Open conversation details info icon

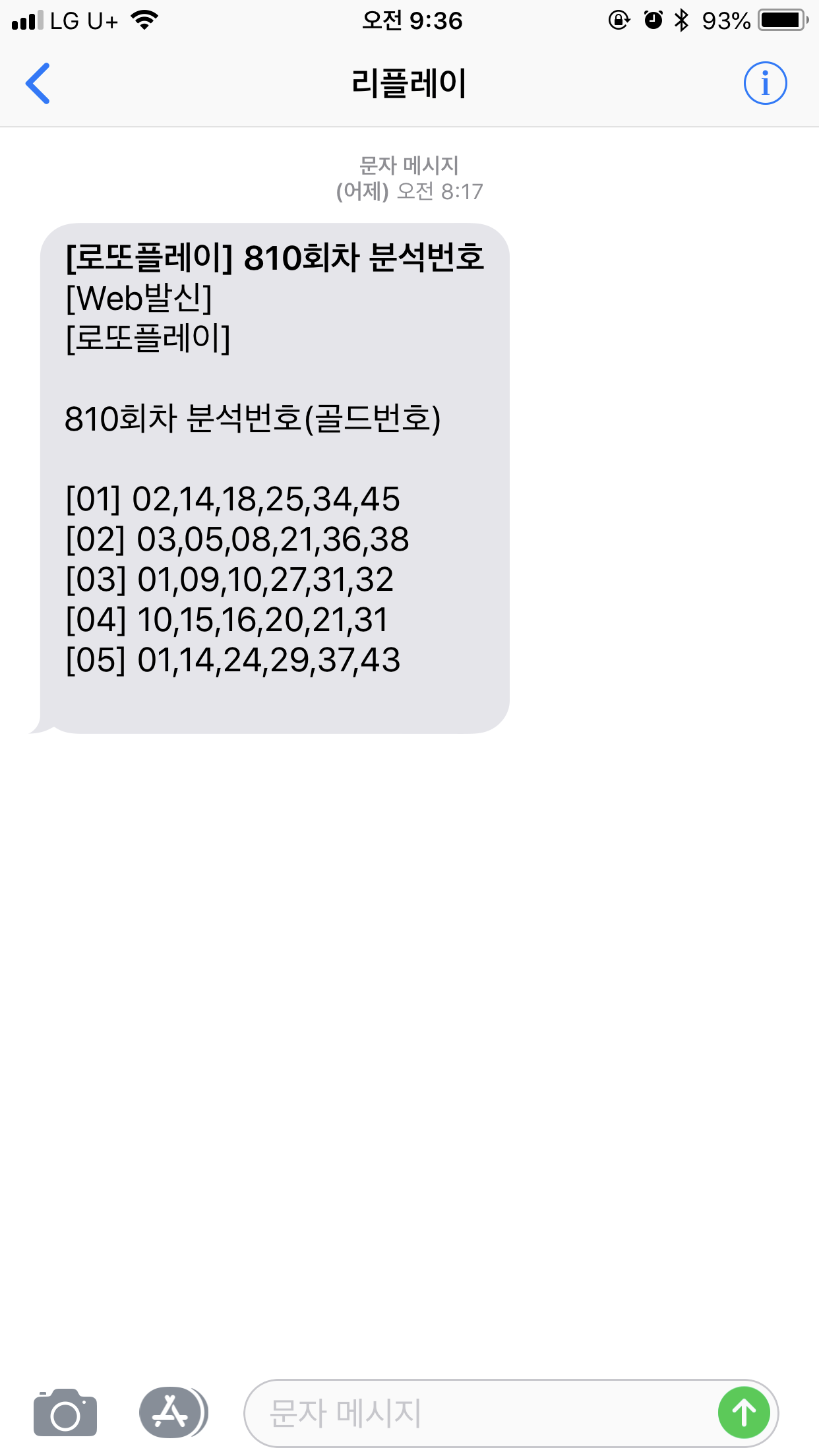(x=765, y=84)
